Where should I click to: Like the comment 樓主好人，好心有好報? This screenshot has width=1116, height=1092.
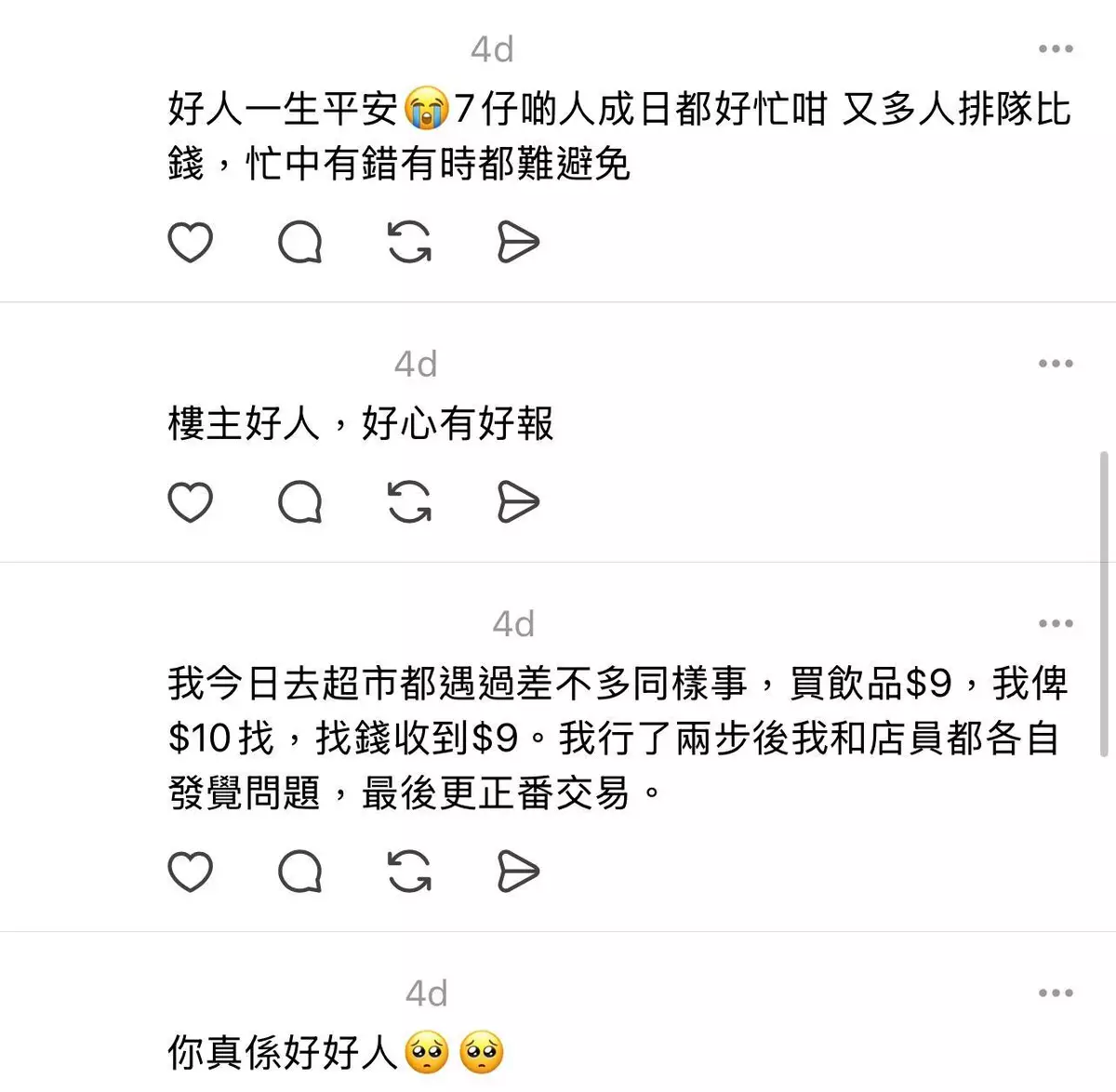pos(191,502)
